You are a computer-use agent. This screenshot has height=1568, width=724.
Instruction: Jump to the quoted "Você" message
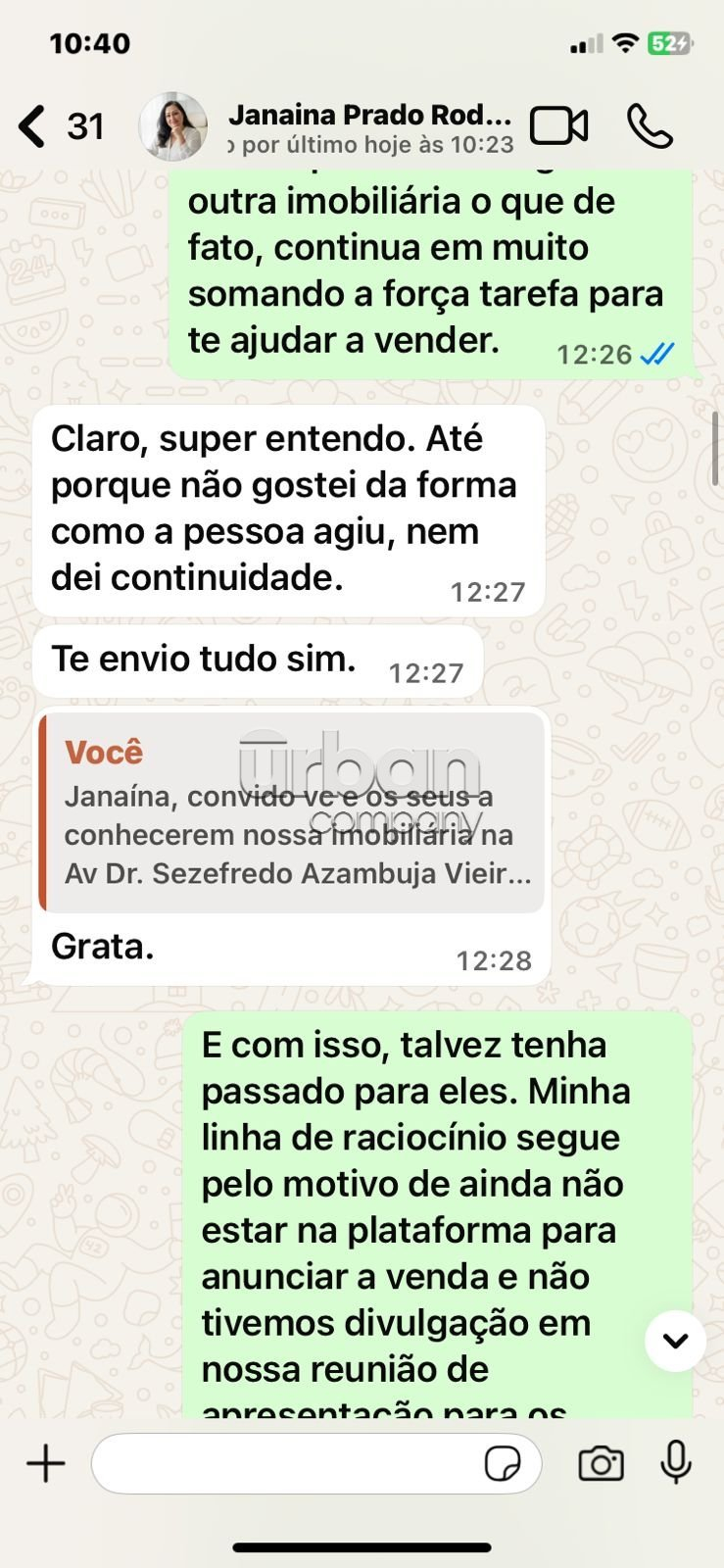click(292, 813)
